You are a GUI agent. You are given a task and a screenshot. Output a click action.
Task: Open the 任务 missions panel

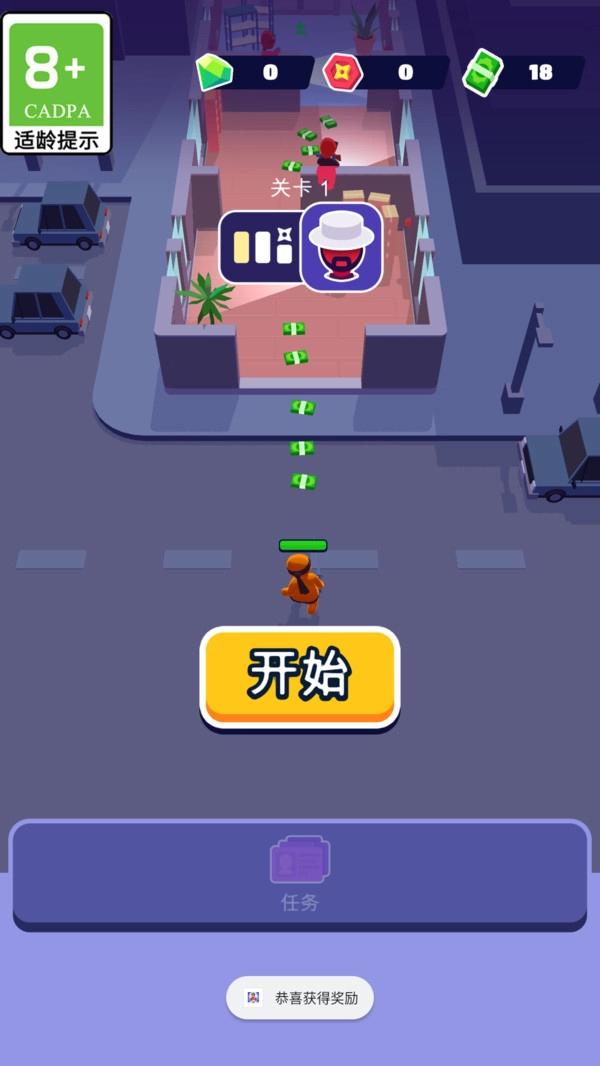tap(300, 873)
